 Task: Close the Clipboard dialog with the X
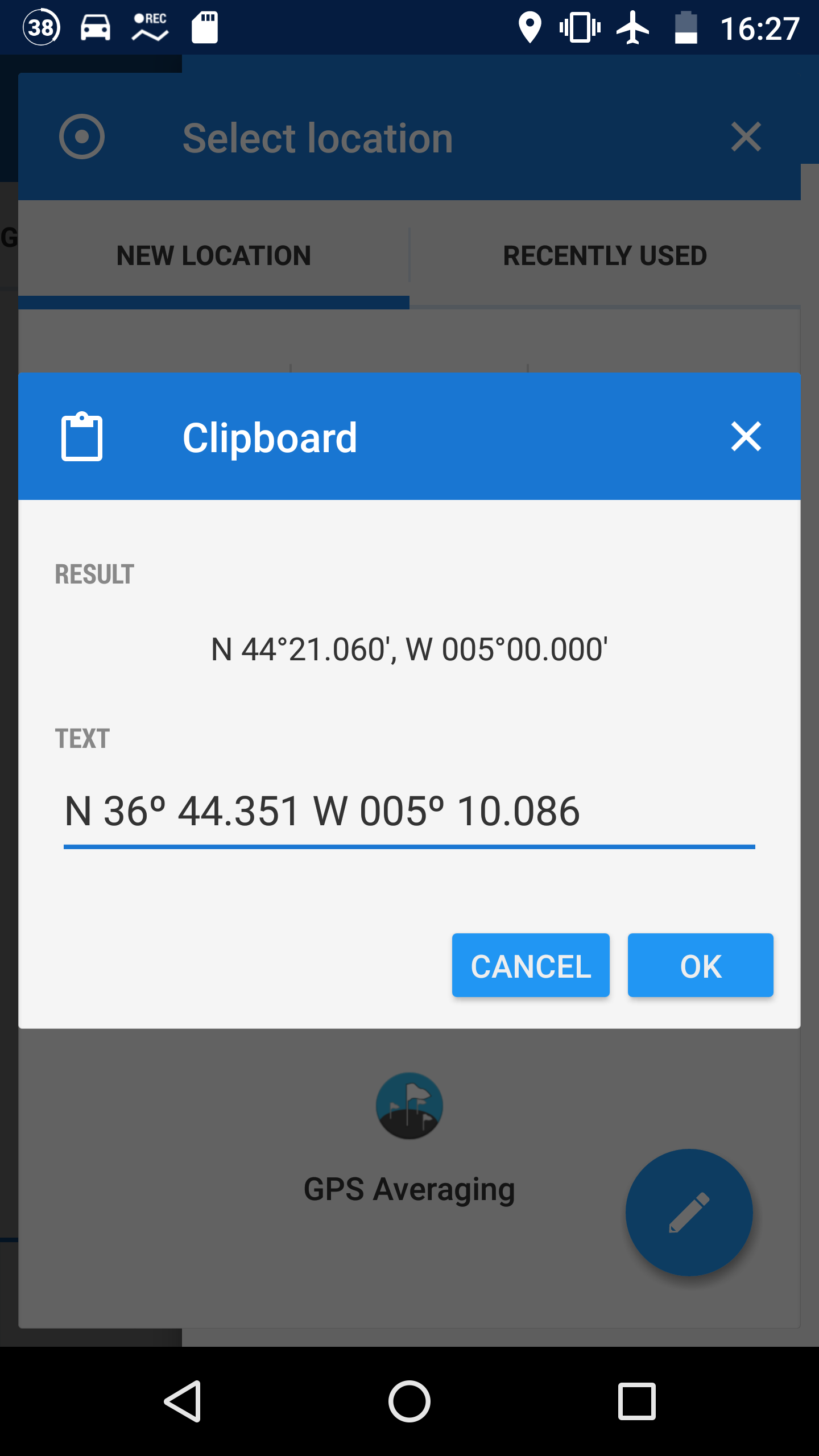pyautogui.click(x=746, y=437)
